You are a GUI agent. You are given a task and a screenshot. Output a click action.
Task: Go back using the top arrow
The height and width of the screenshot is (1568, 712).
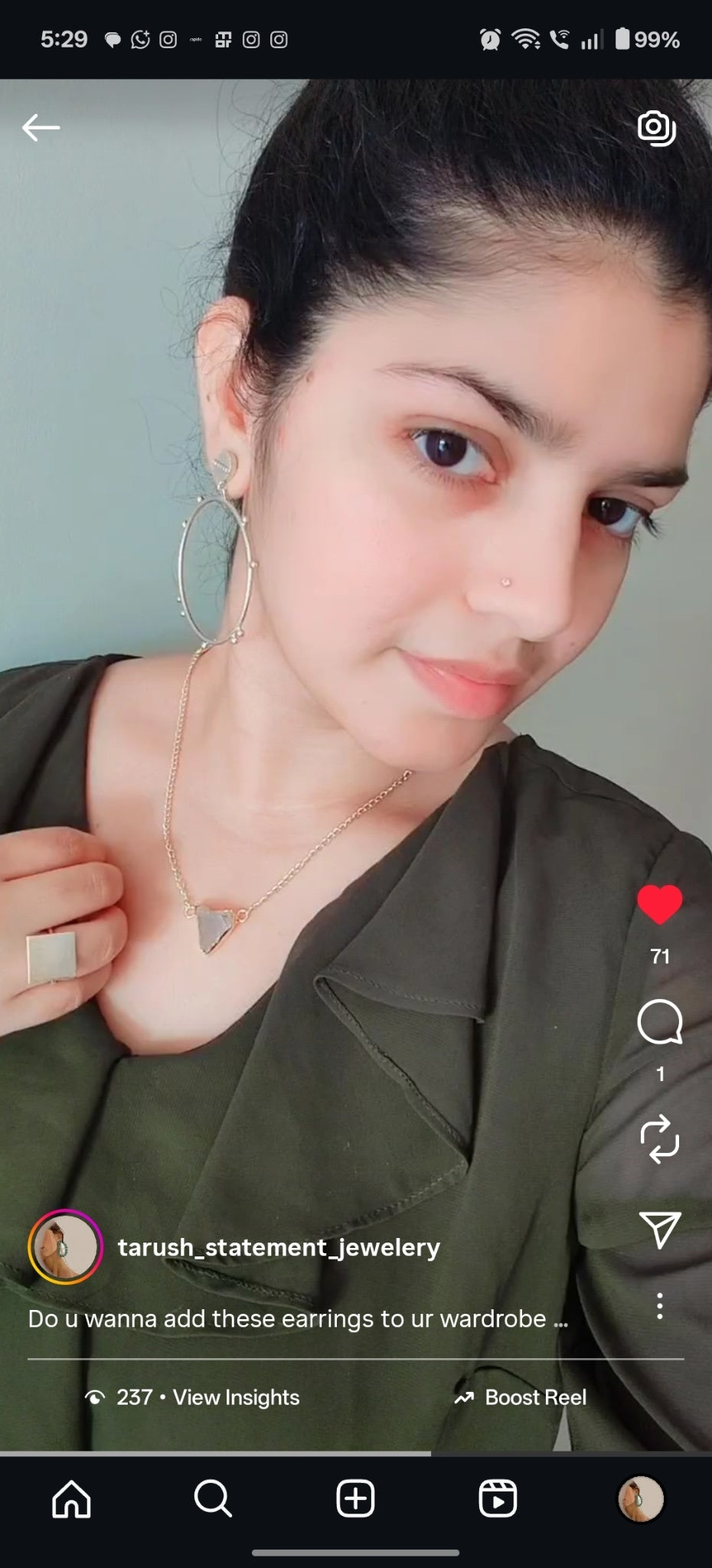coord(41,128)
